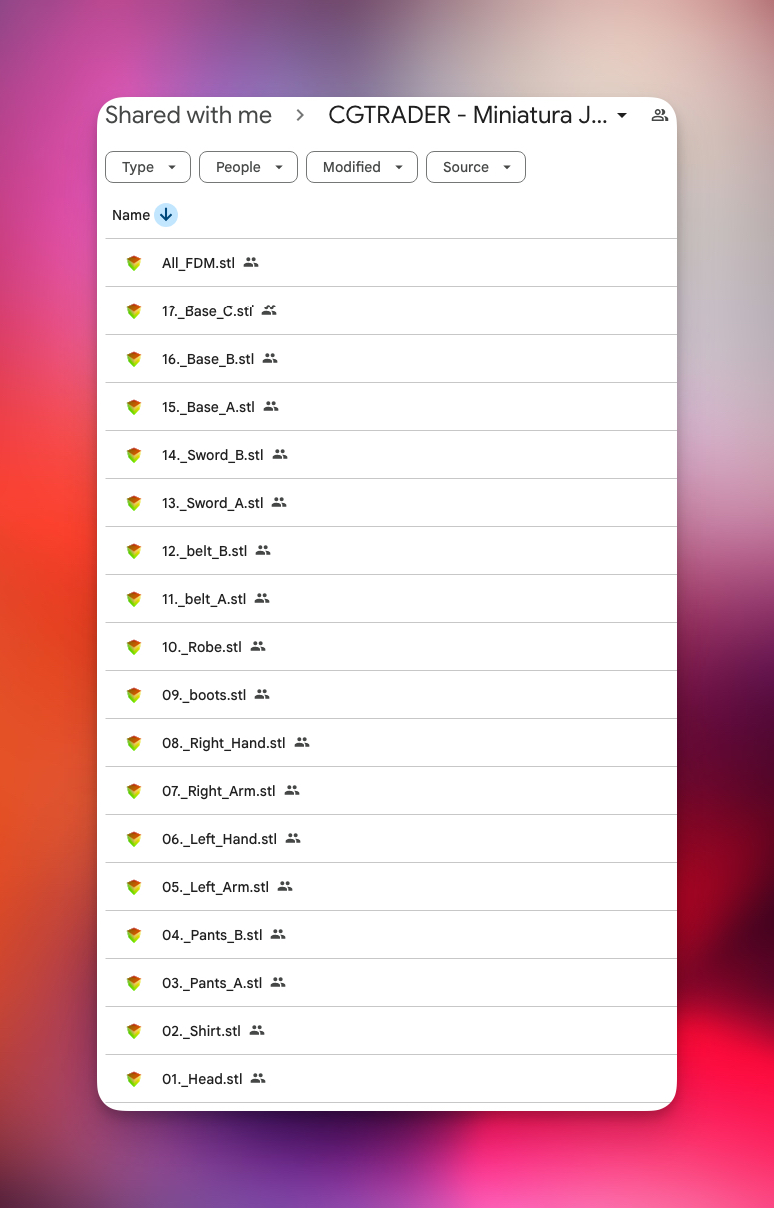The image size is (774, 1208).
Task: Go back to Shared with me
Action: pos(188,115)
